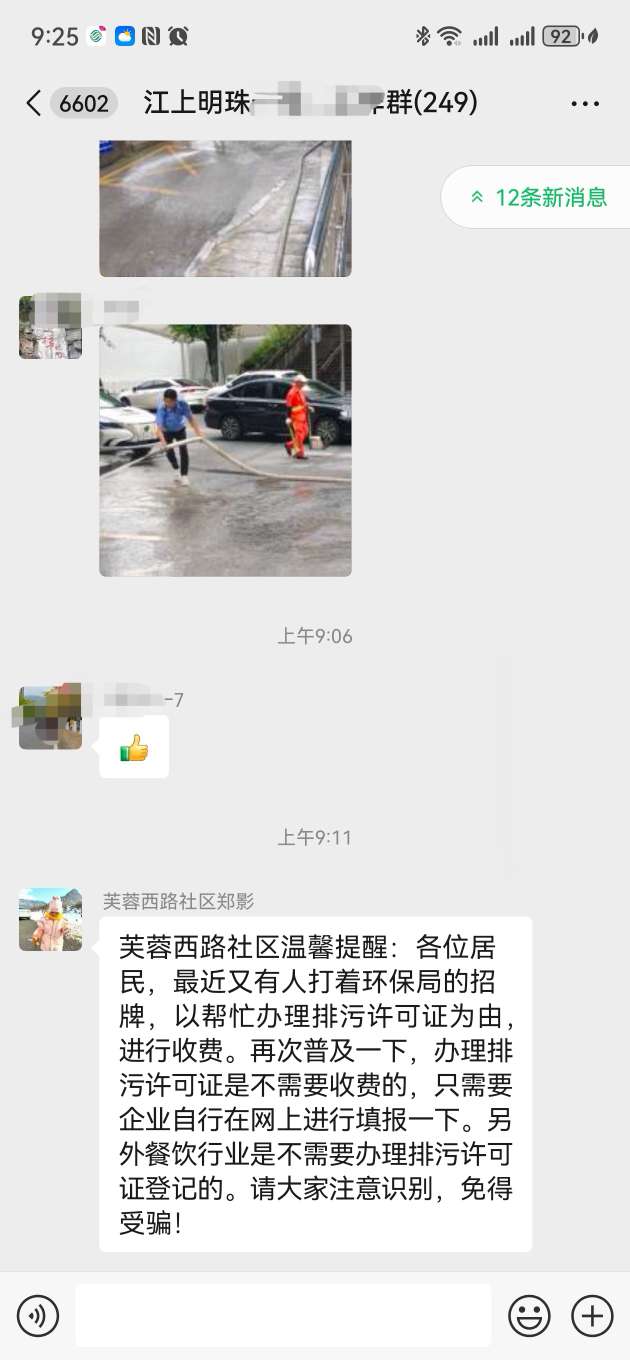Image resolution: width=630 pixels, height=1360 pixels.
Task: Open the plus attachment menu
Action: pyautogui.click(x=592, y=1315)
